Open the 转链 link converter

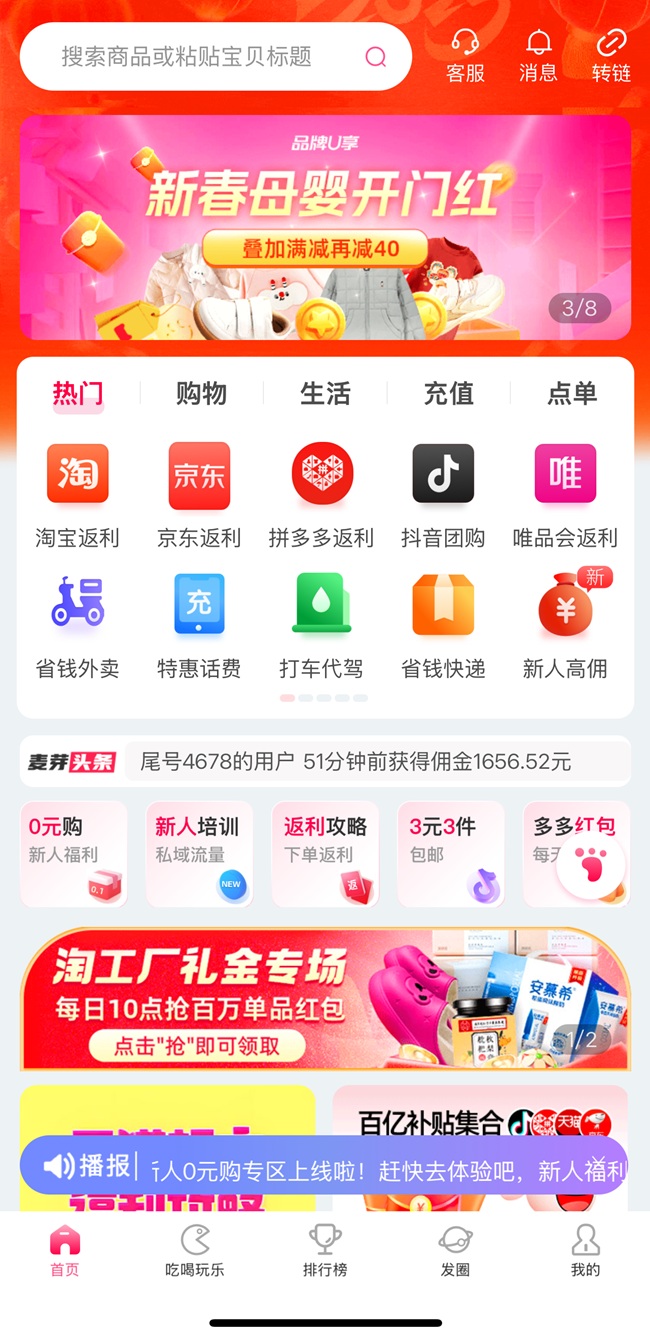tap(611, 56)
